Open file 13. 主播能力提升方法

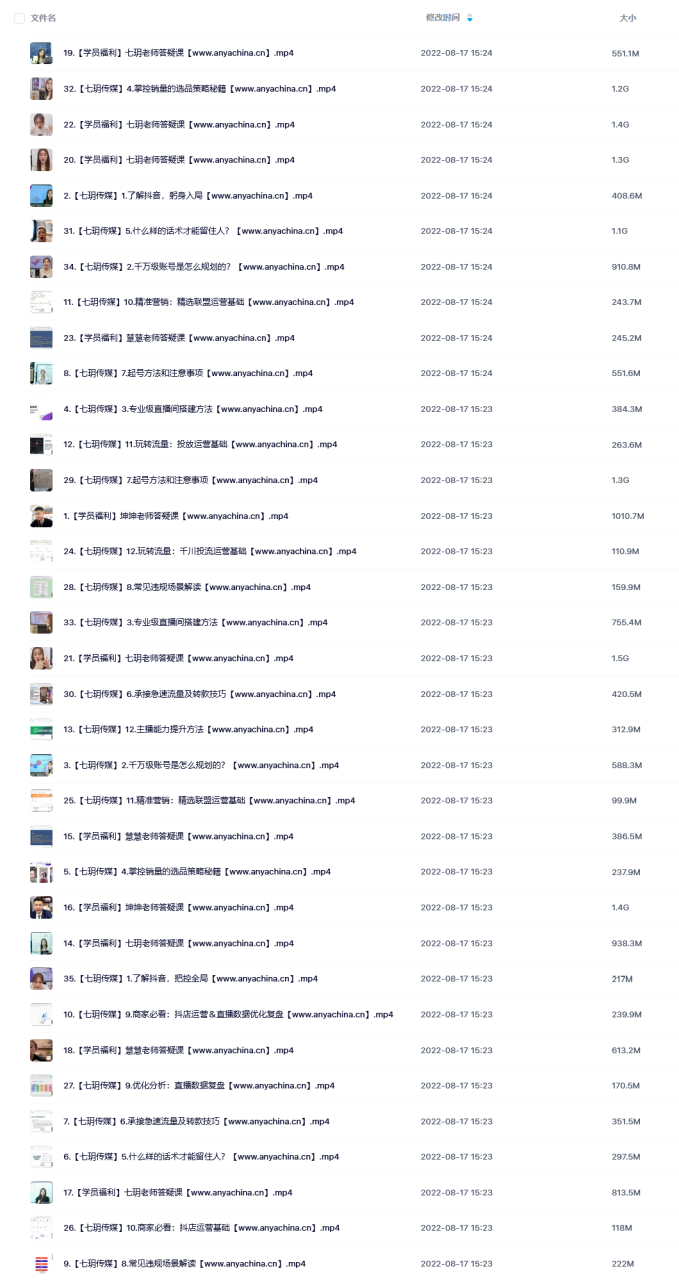(x=188, y=729)
